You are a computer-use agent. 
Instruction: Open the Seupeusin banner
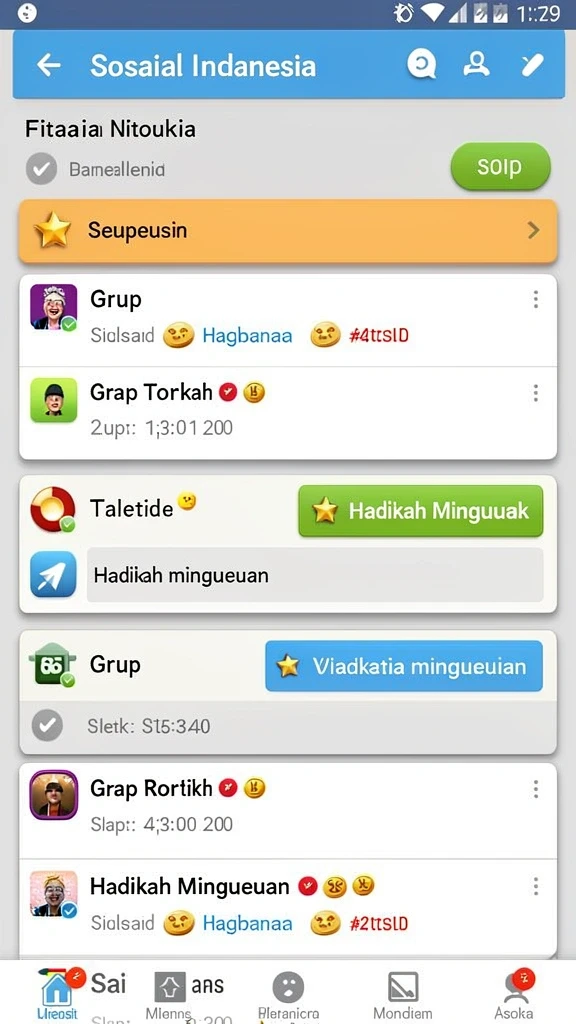(288, 231)
